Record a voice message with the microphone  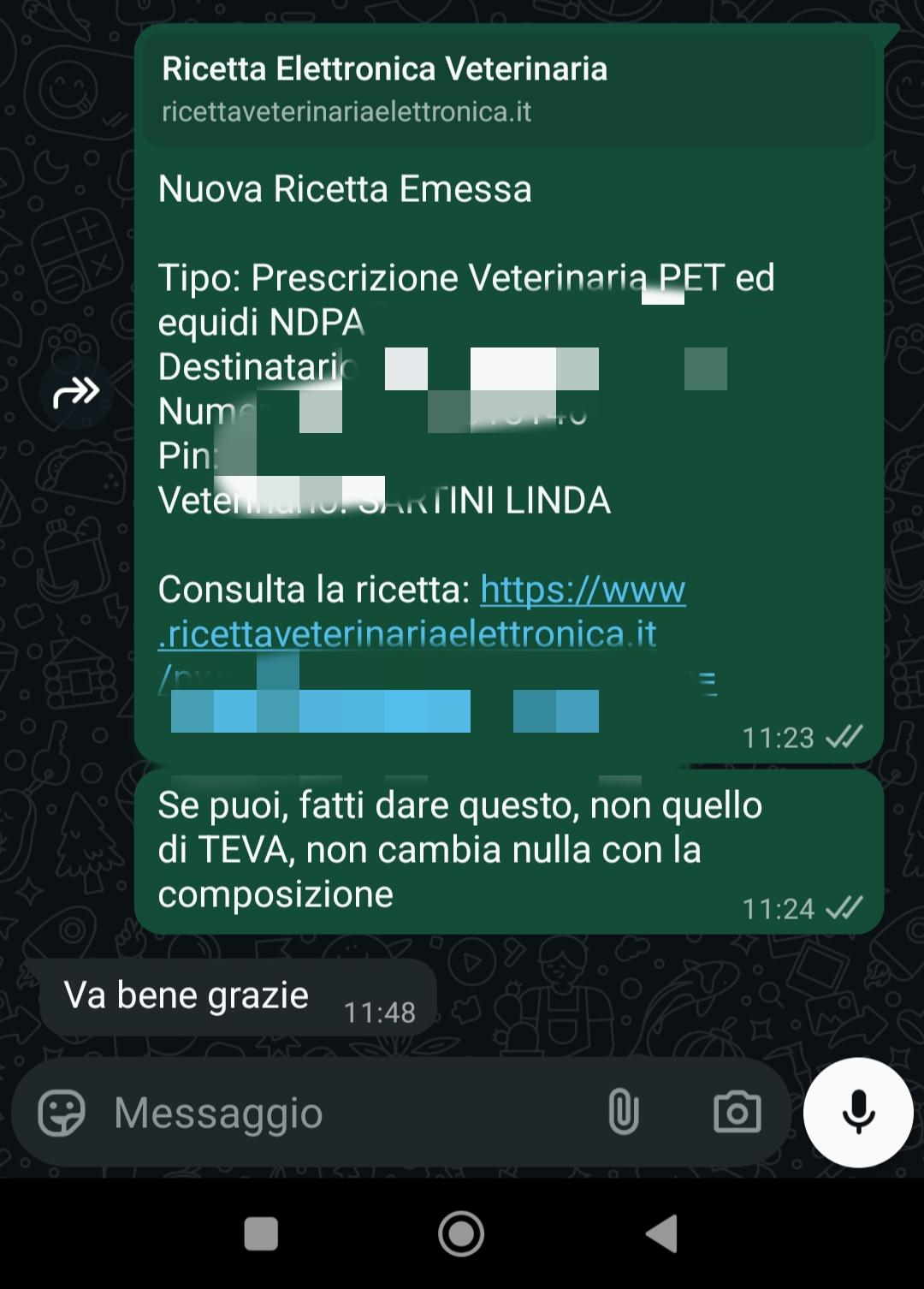coord(858,1113)
